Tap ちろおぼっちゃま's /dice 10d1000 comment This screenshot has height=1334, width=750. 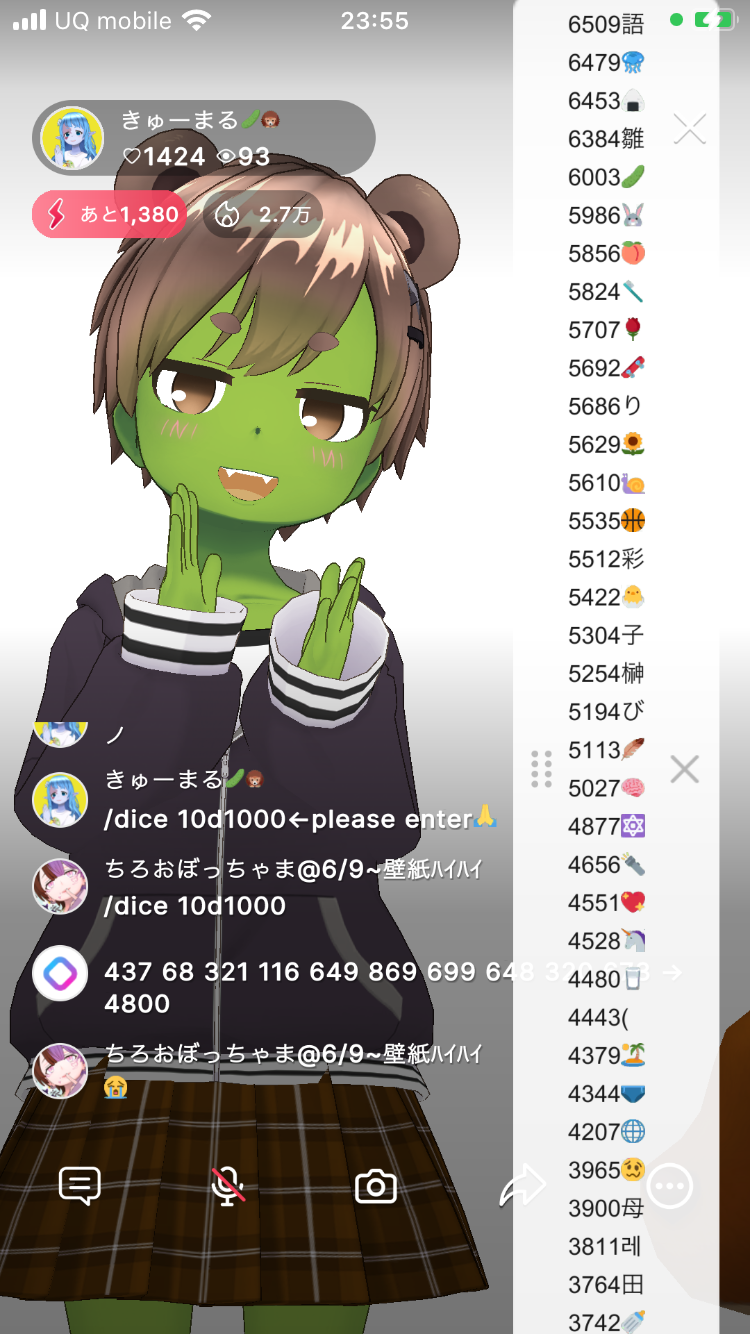pyautogui.click(x=195, y=905)
